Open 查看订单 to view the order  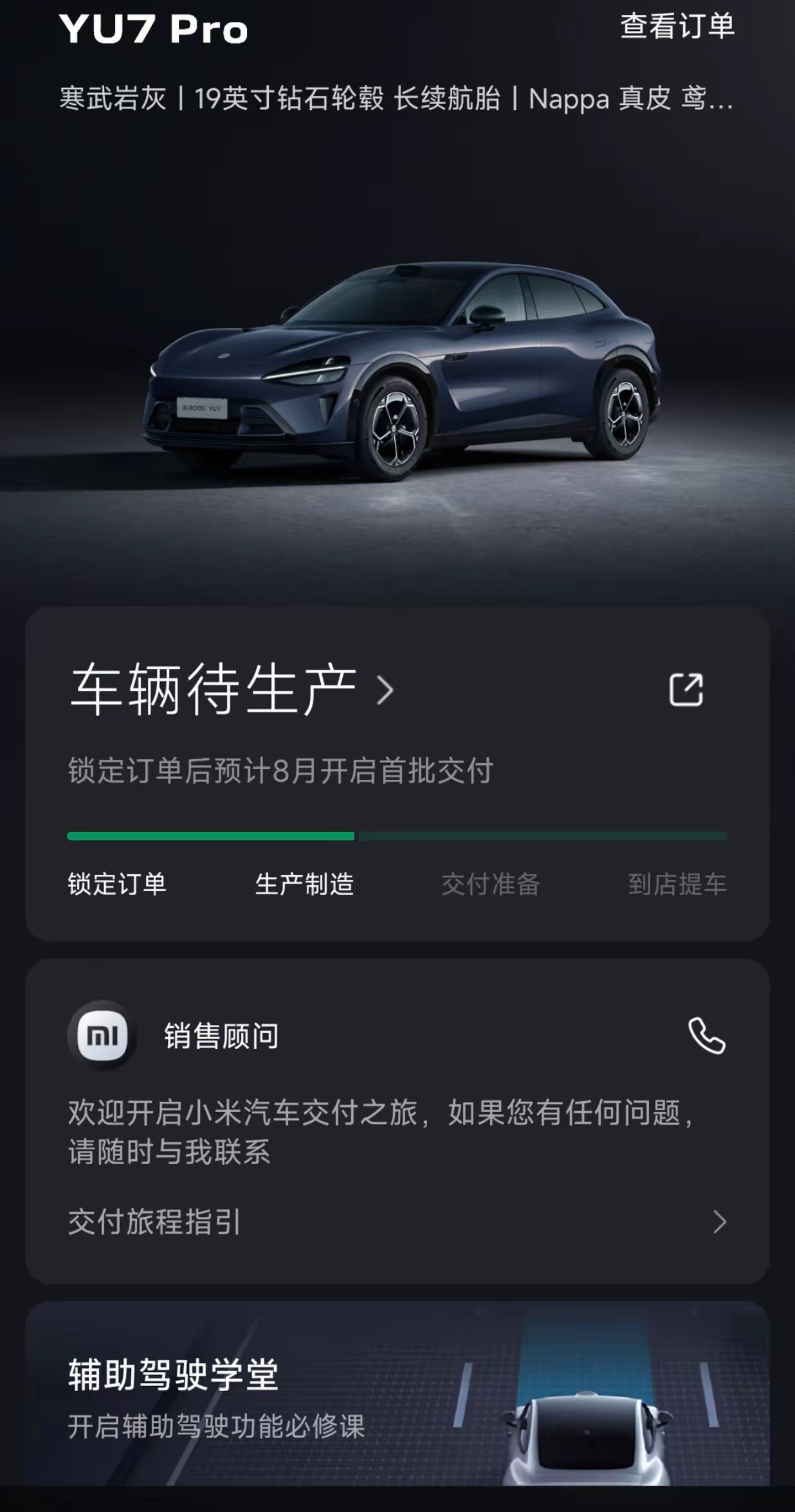[x=677, y=27]
